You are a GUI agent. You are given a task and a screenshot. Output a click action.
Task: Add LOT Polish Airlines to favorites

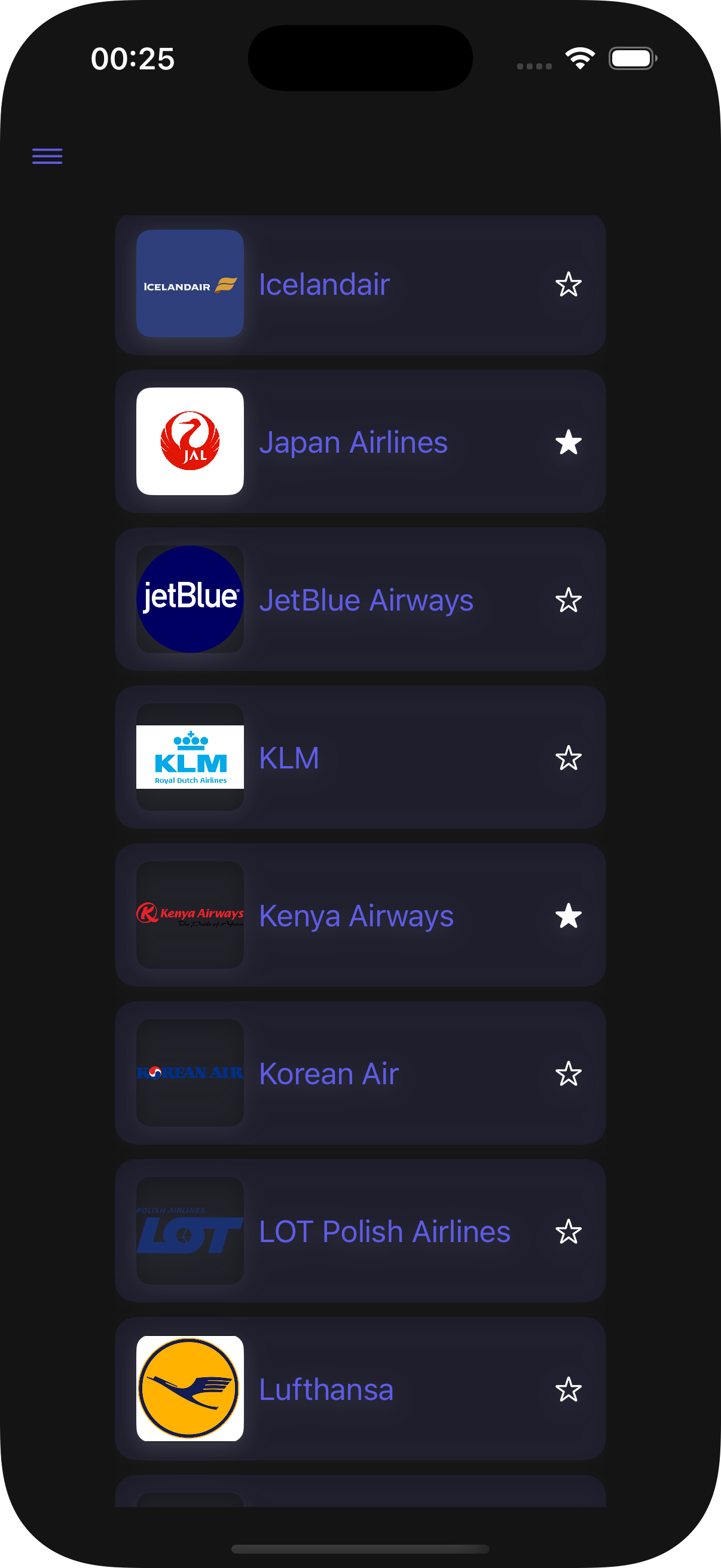pyautogui.click(x=569, y=1231)
